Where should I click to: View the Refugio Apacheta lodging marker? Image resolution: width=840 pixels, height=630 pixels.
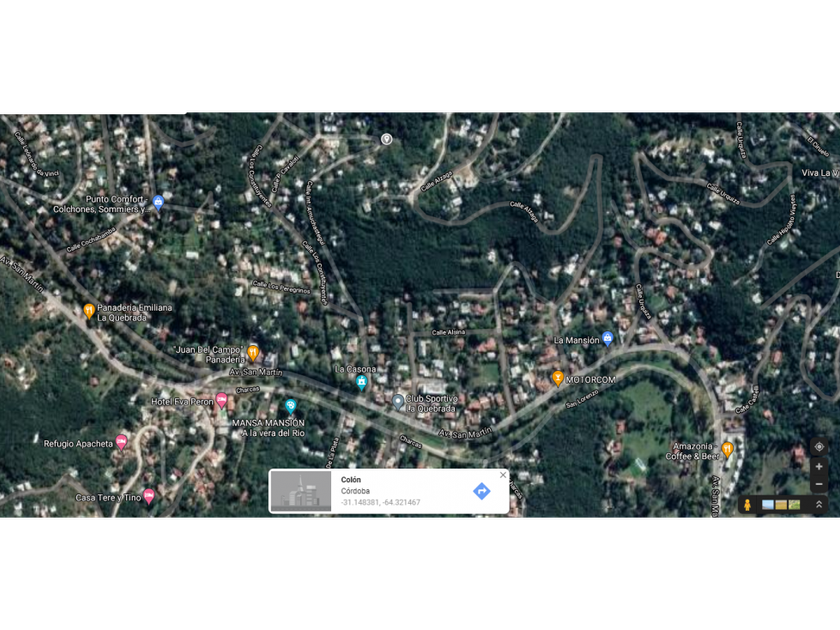click(x=122, y=442)
